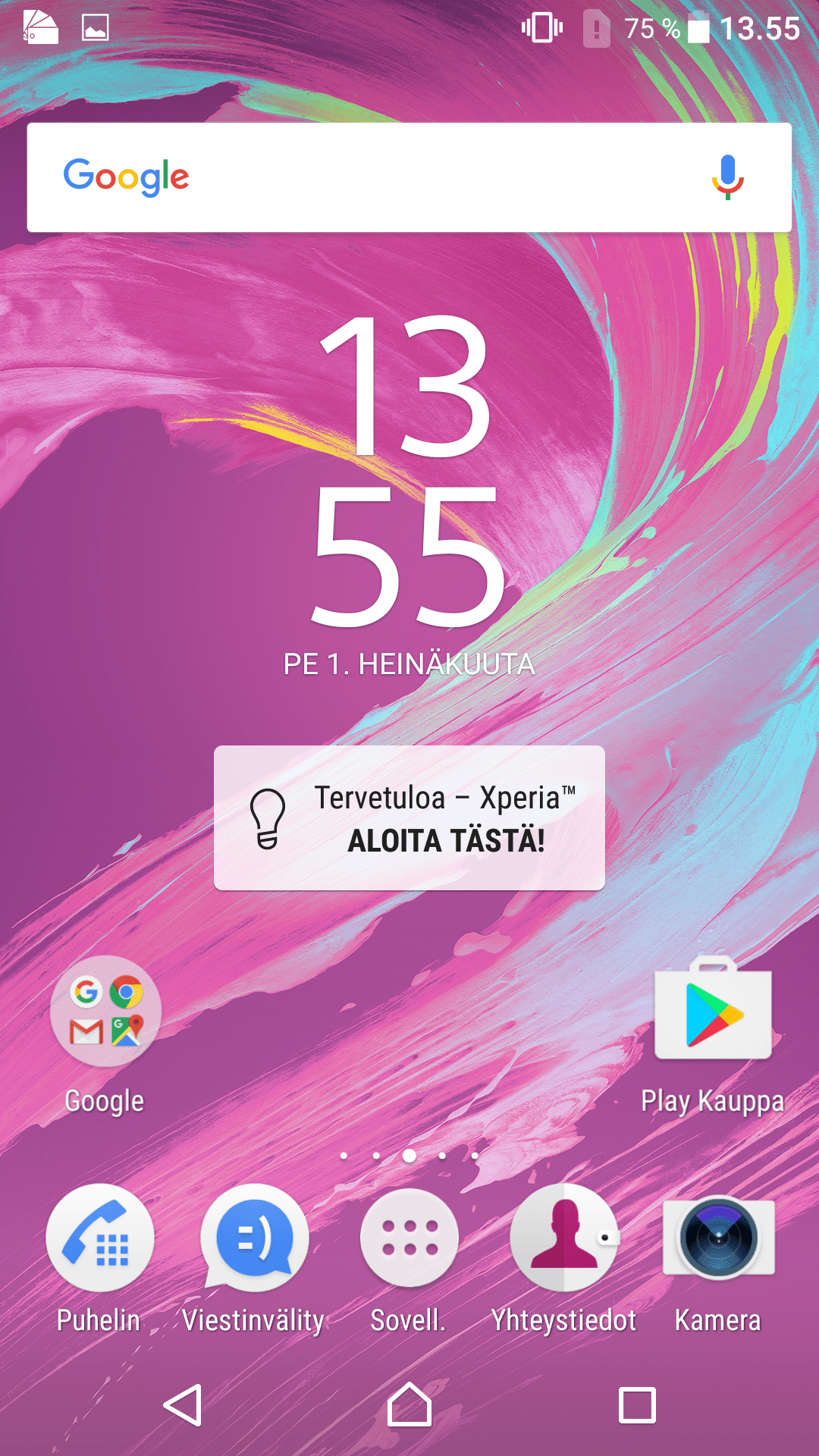Open recent apps overview
819x1456 pixels.
click(637, 1405)
